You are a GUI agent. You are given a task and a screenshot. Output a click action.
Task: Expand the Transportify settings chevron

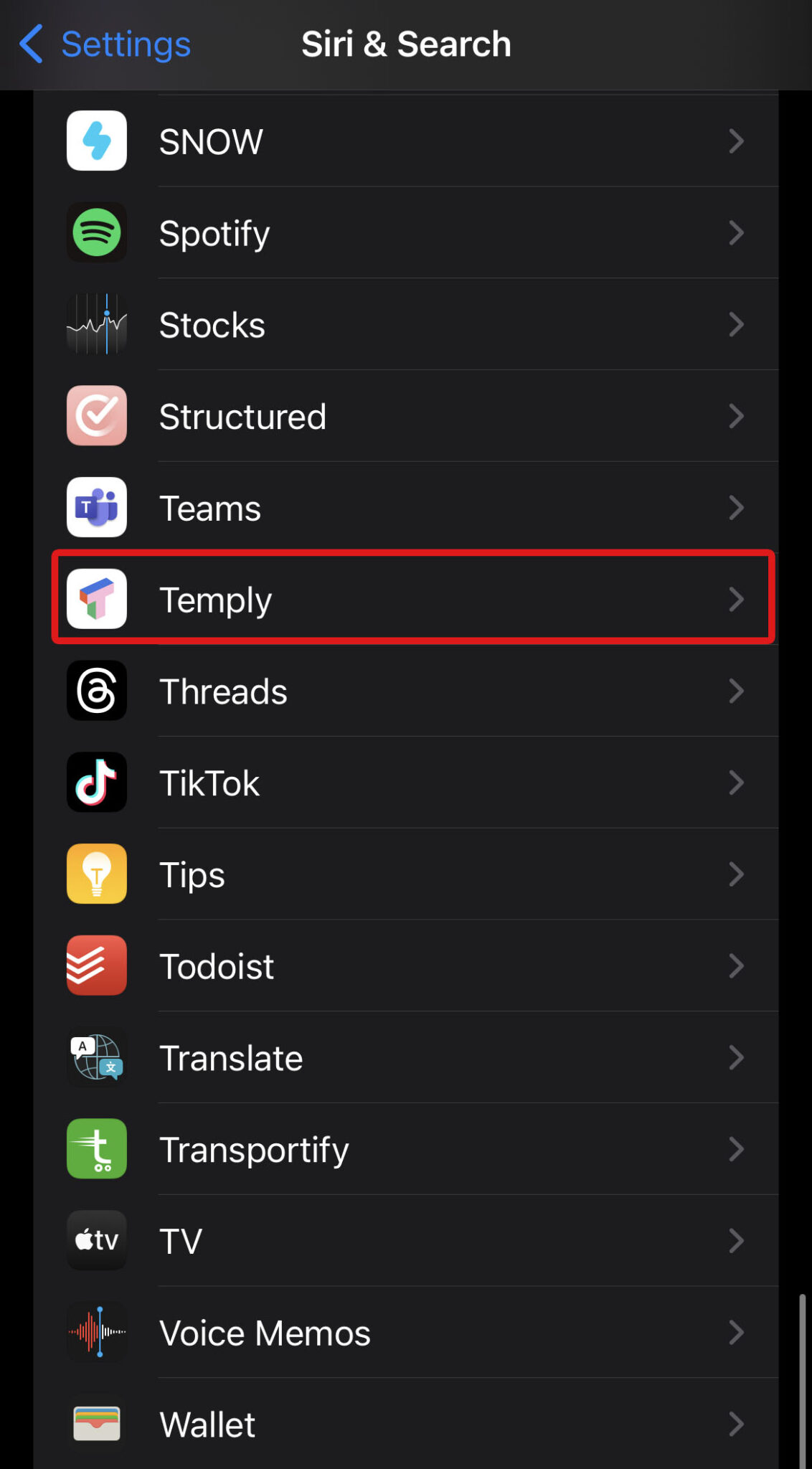click(737, 1148)
